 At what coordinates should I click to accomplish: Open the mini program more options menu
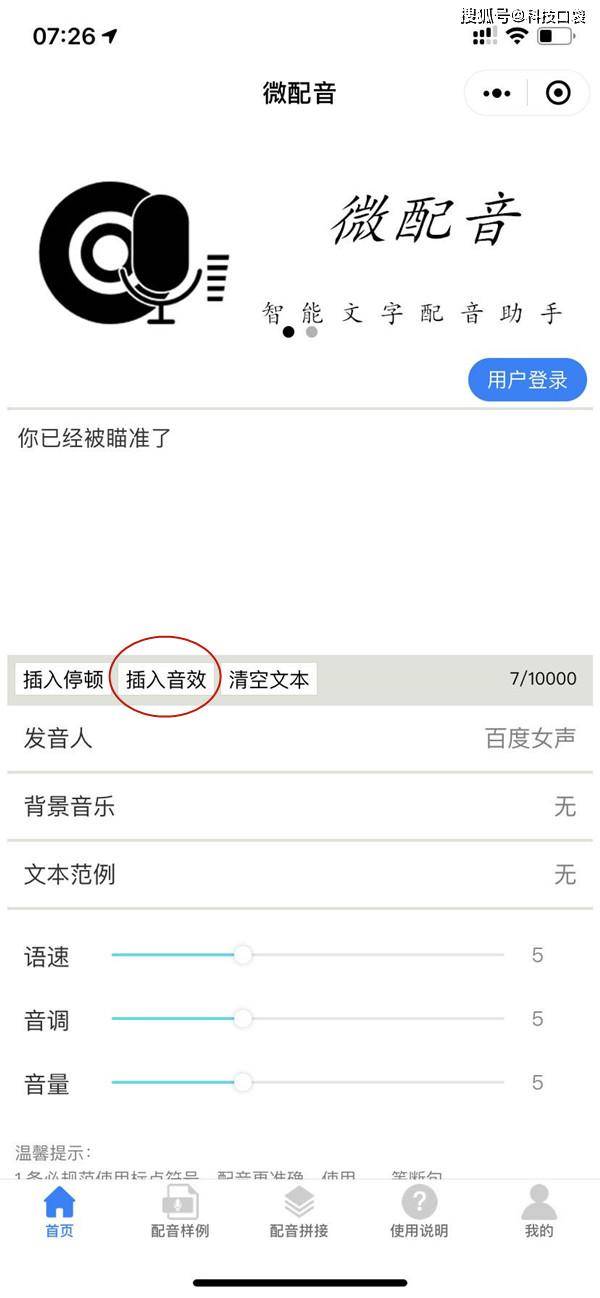click(496, 93)
